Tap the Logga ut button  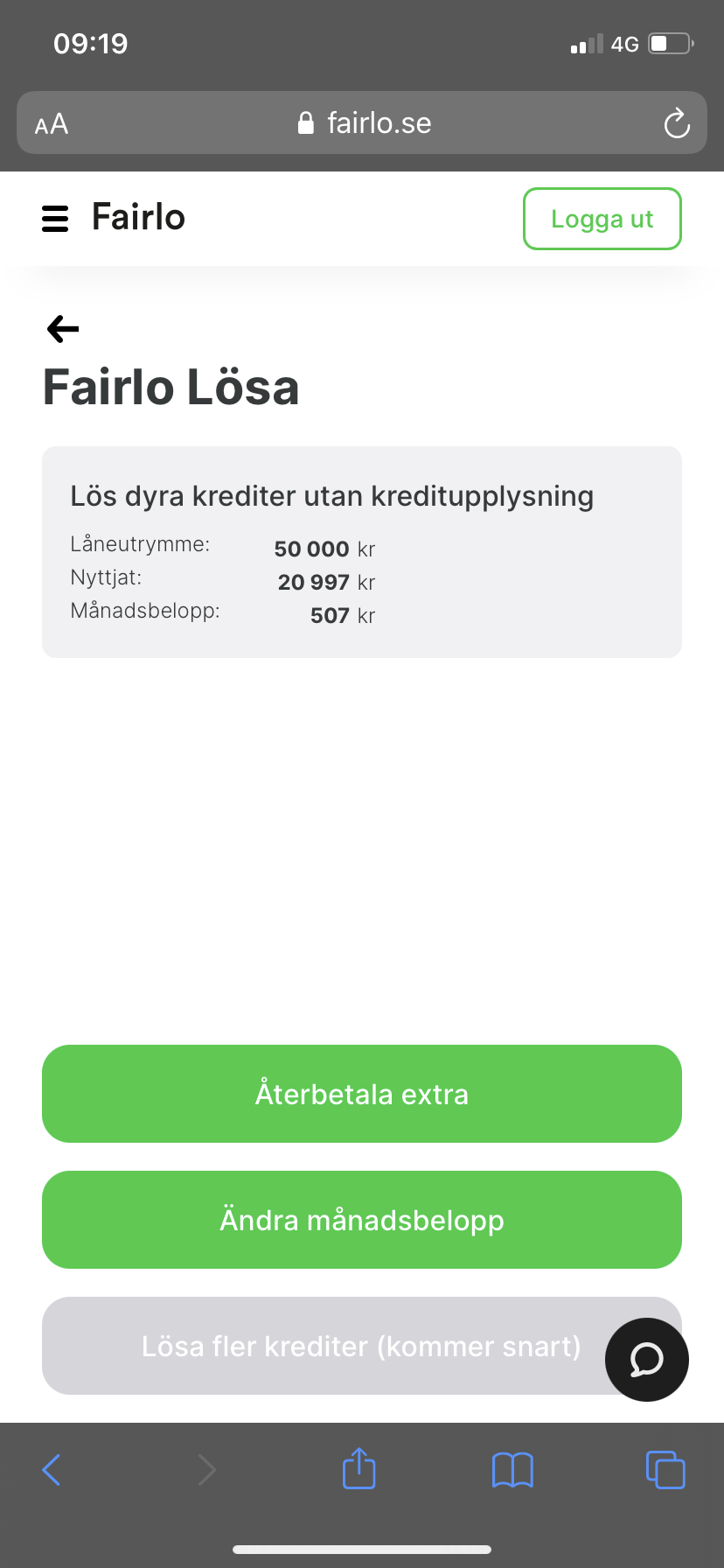click(x=602, y=219)
